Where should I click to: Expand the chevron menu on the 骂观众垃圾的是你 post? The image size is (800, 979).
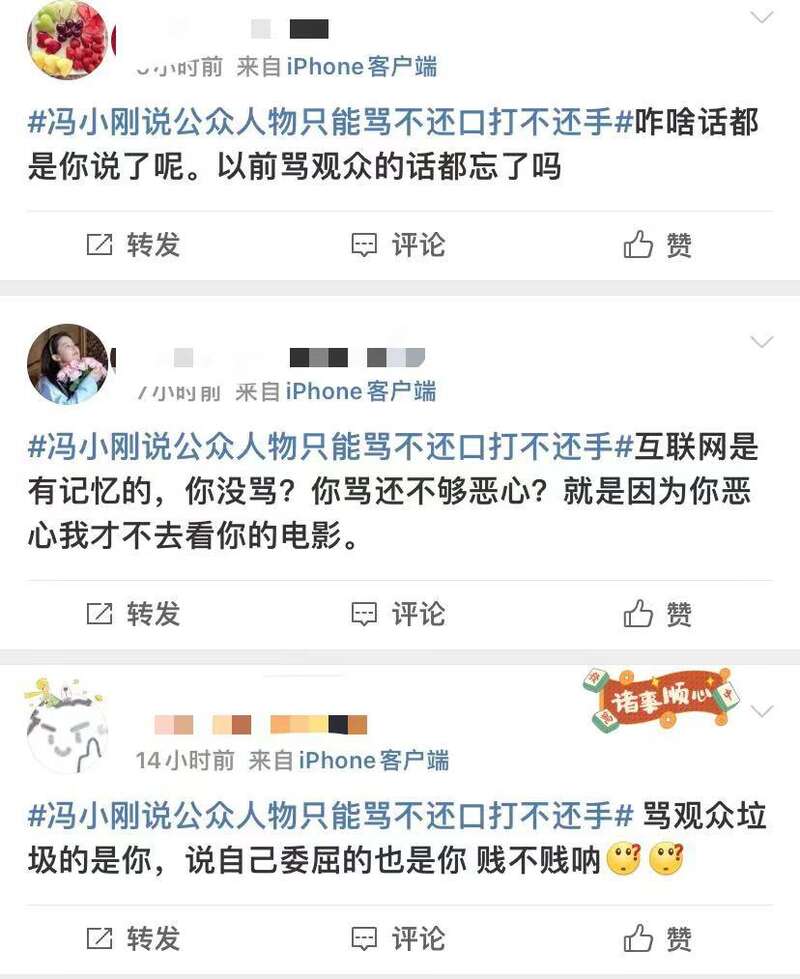[762, 712]
